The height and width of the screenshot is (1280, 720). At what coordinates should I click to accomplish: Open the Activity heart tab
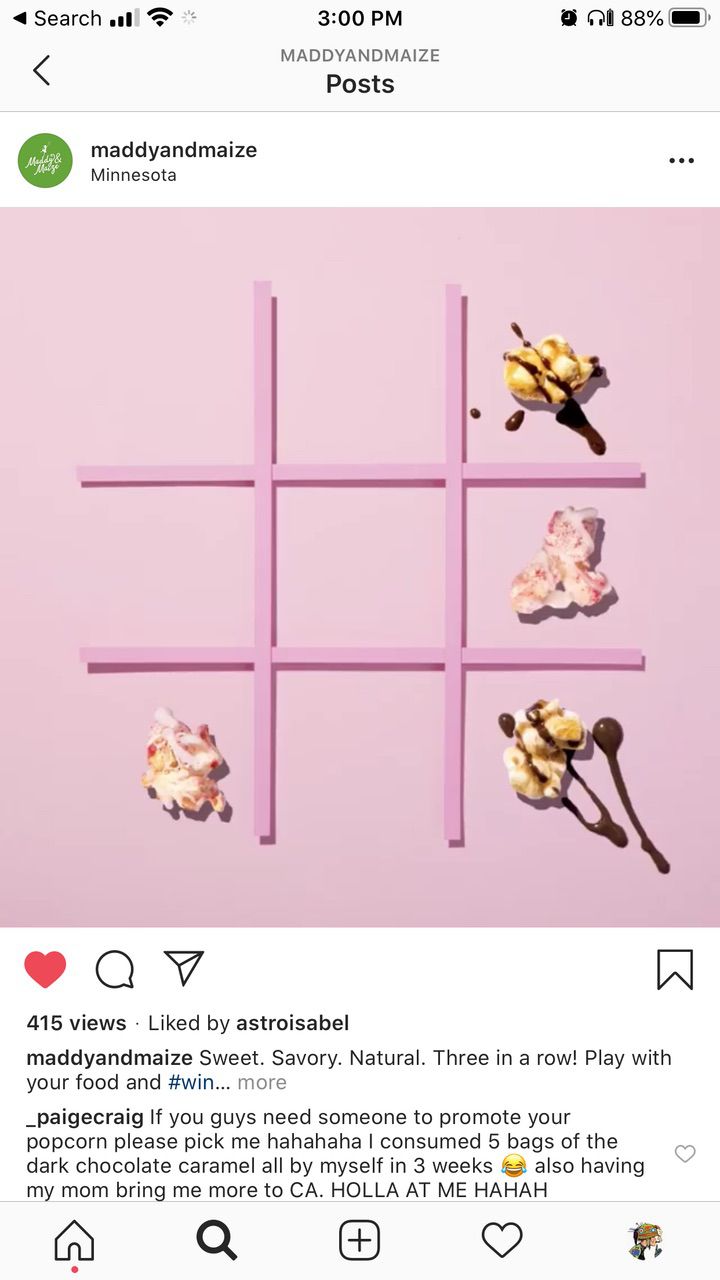[502, 1241]
